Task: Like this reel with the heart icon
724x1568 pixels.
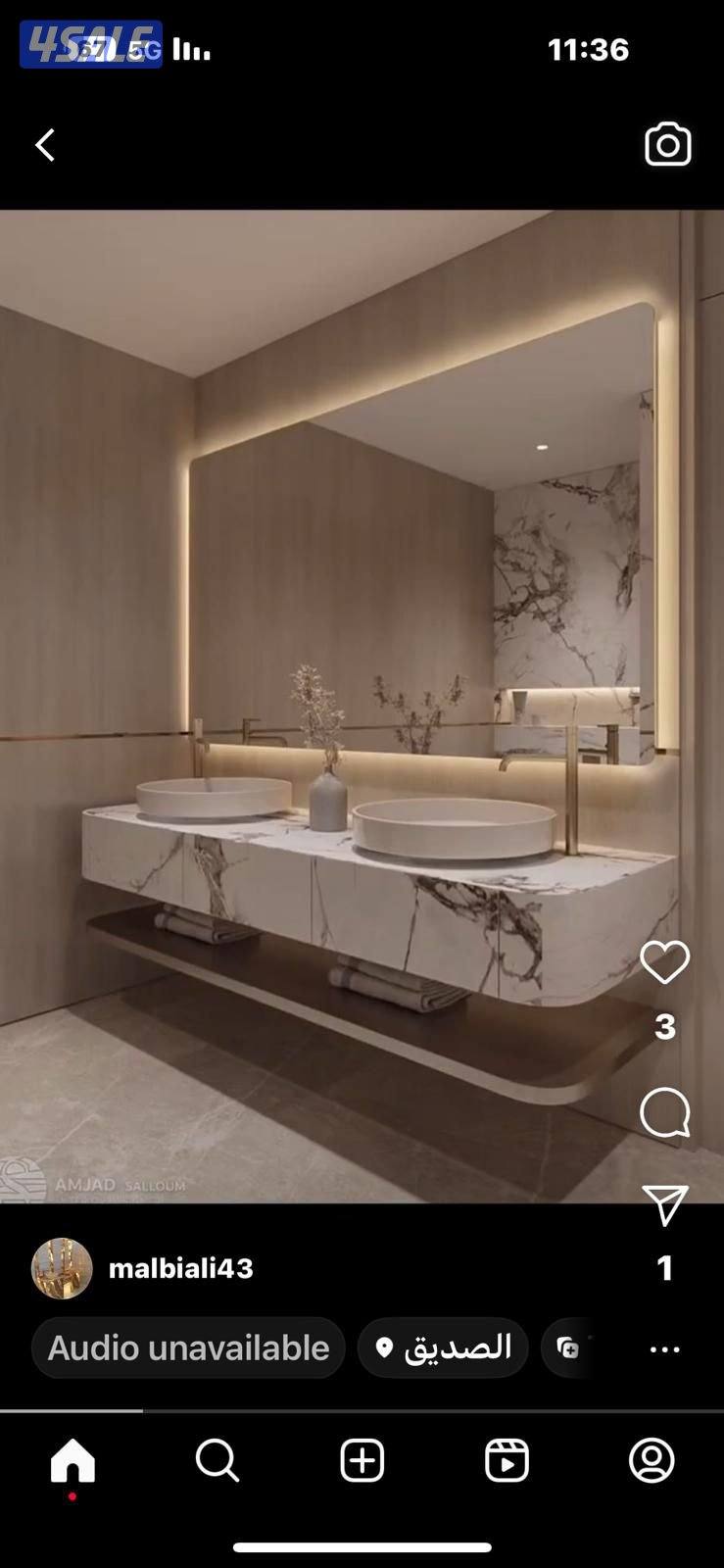Action: tap(664, 962)
